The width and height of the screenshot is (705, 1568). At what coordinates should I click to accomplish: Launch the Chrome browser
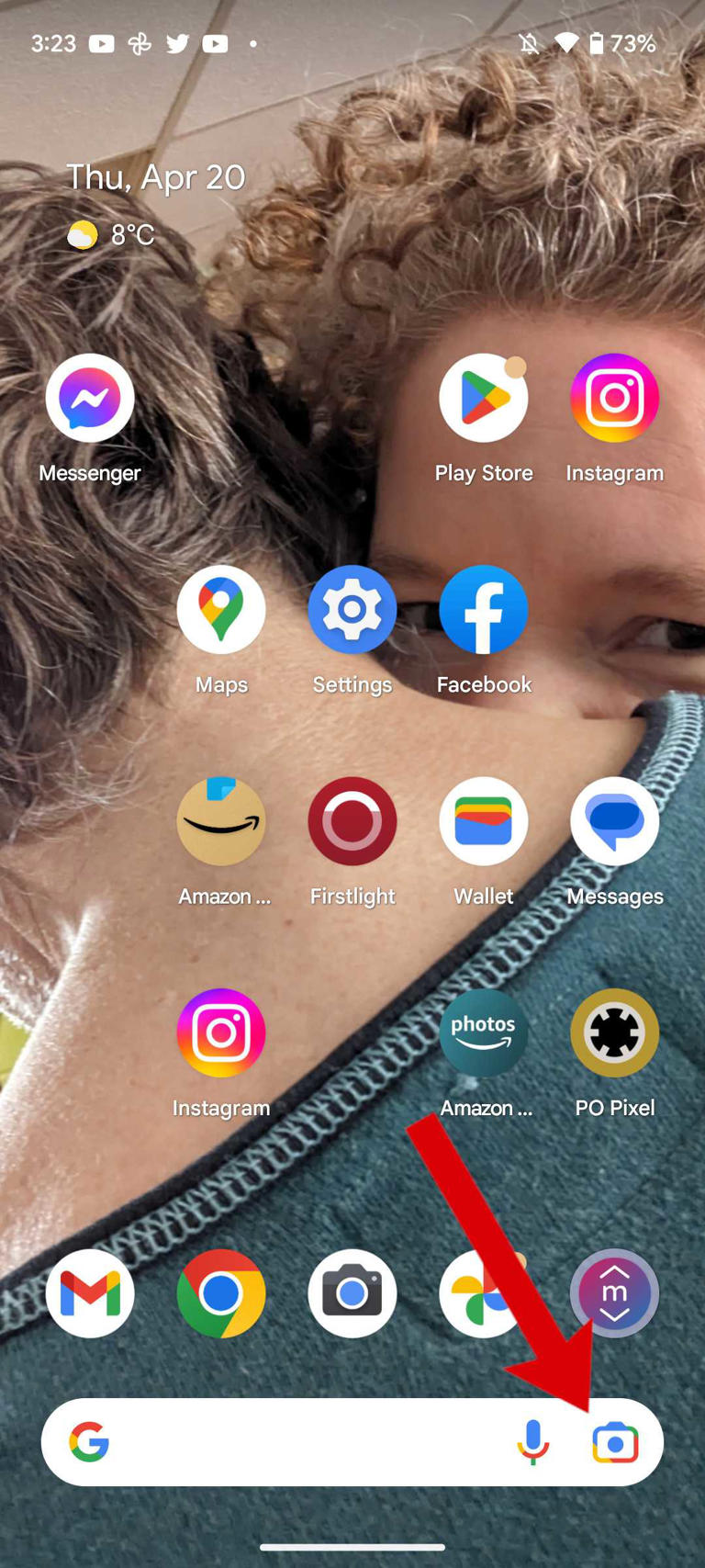tap(221, 1293)
